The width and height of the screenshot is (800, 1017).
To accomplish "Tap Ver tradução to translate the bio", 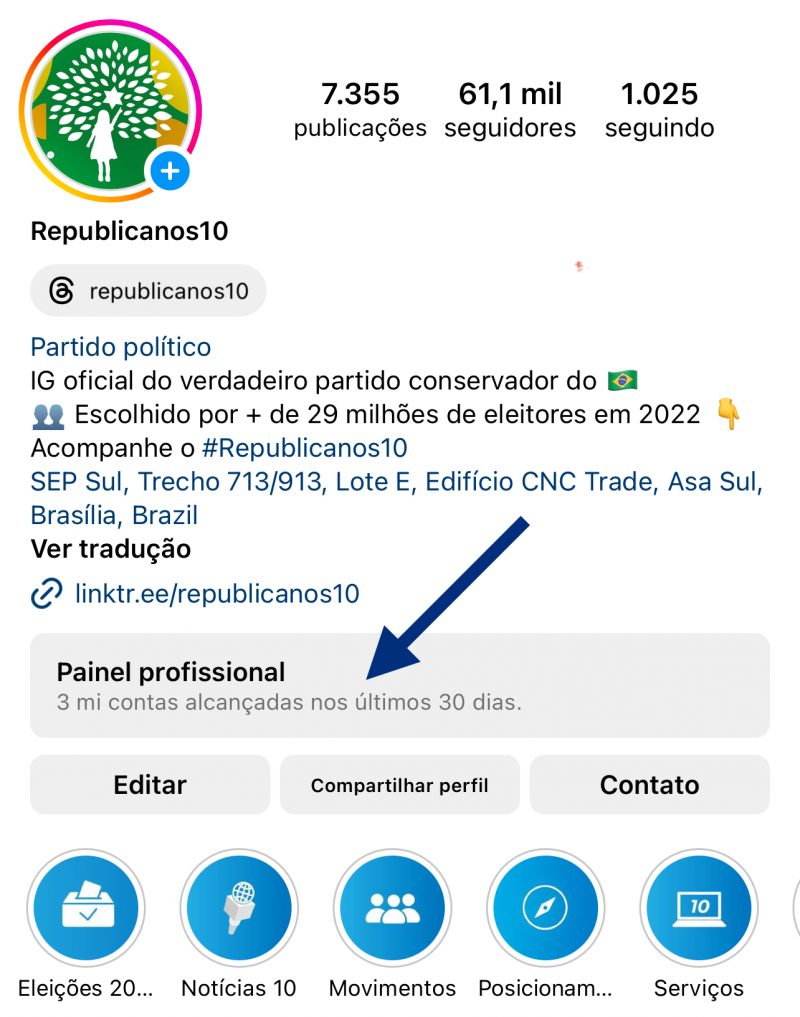I will point(111,549).
